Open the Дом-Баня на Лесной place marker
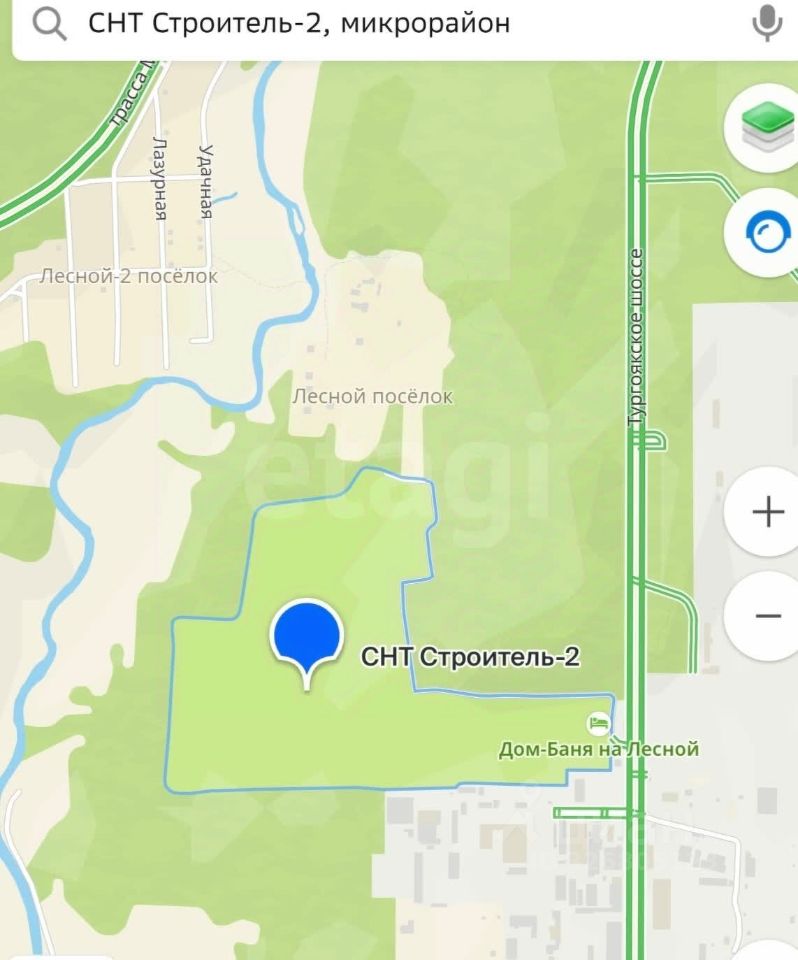798x960 pixels. tap(598, 723)
